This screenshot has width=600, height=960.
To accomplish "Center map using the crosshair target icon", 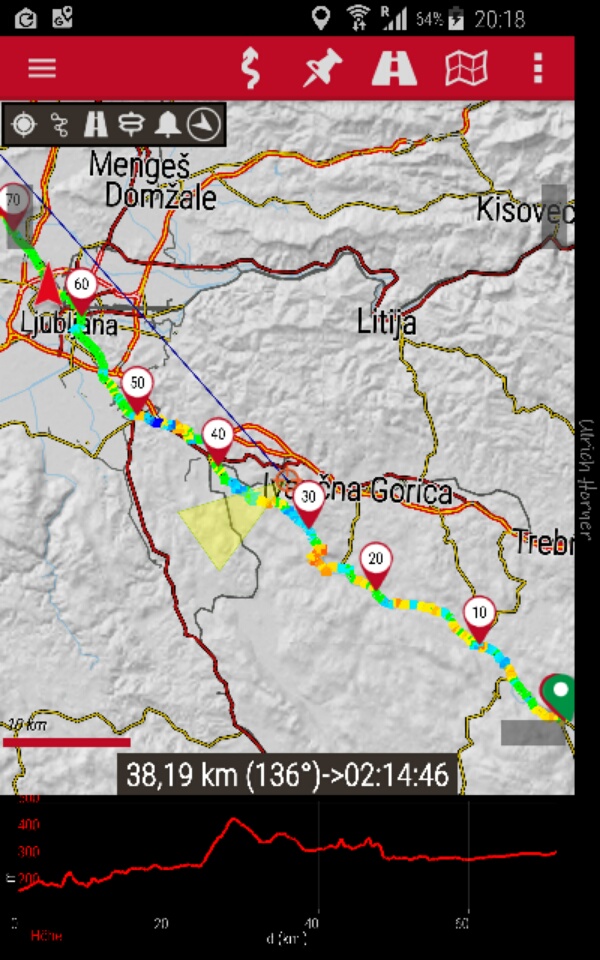I will (24, 124).
